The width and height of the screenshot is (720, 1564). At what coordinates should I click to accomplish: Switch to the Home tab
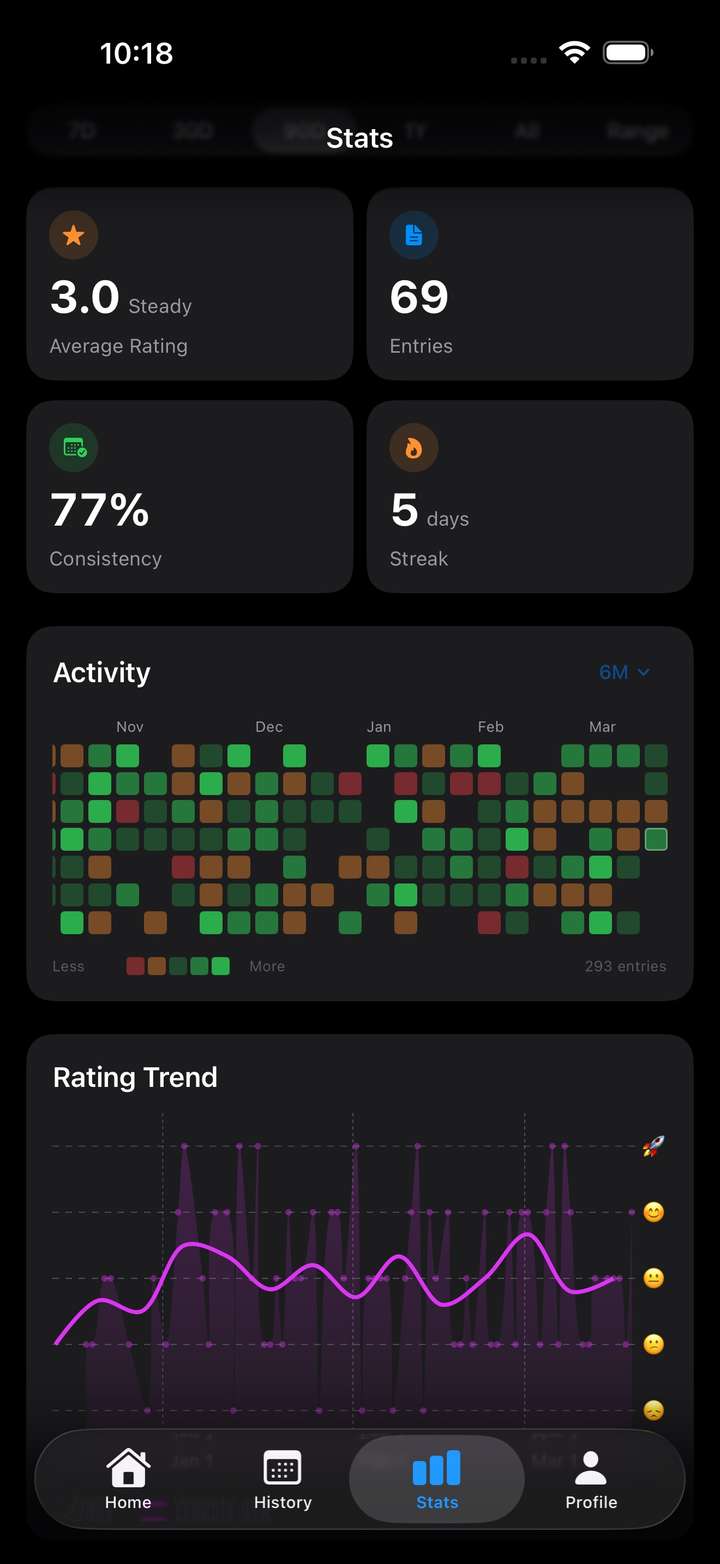pyautogui.click(x=128, y=1480)
